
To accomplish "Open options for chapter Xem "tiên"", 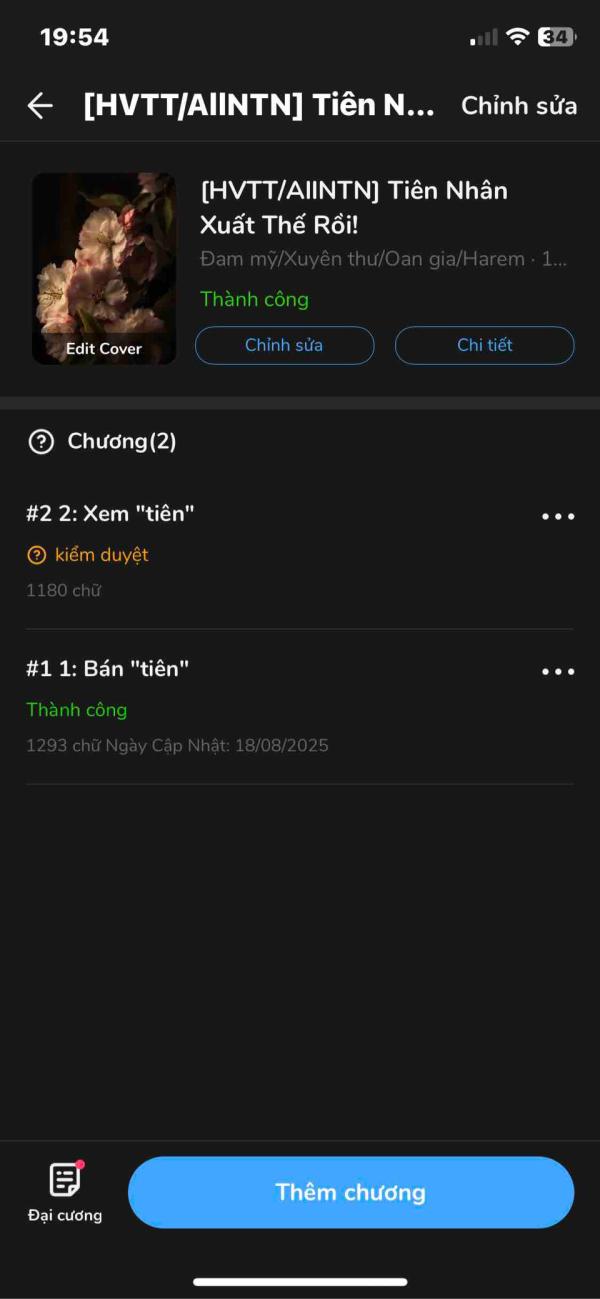I will [x=557, y=517].
